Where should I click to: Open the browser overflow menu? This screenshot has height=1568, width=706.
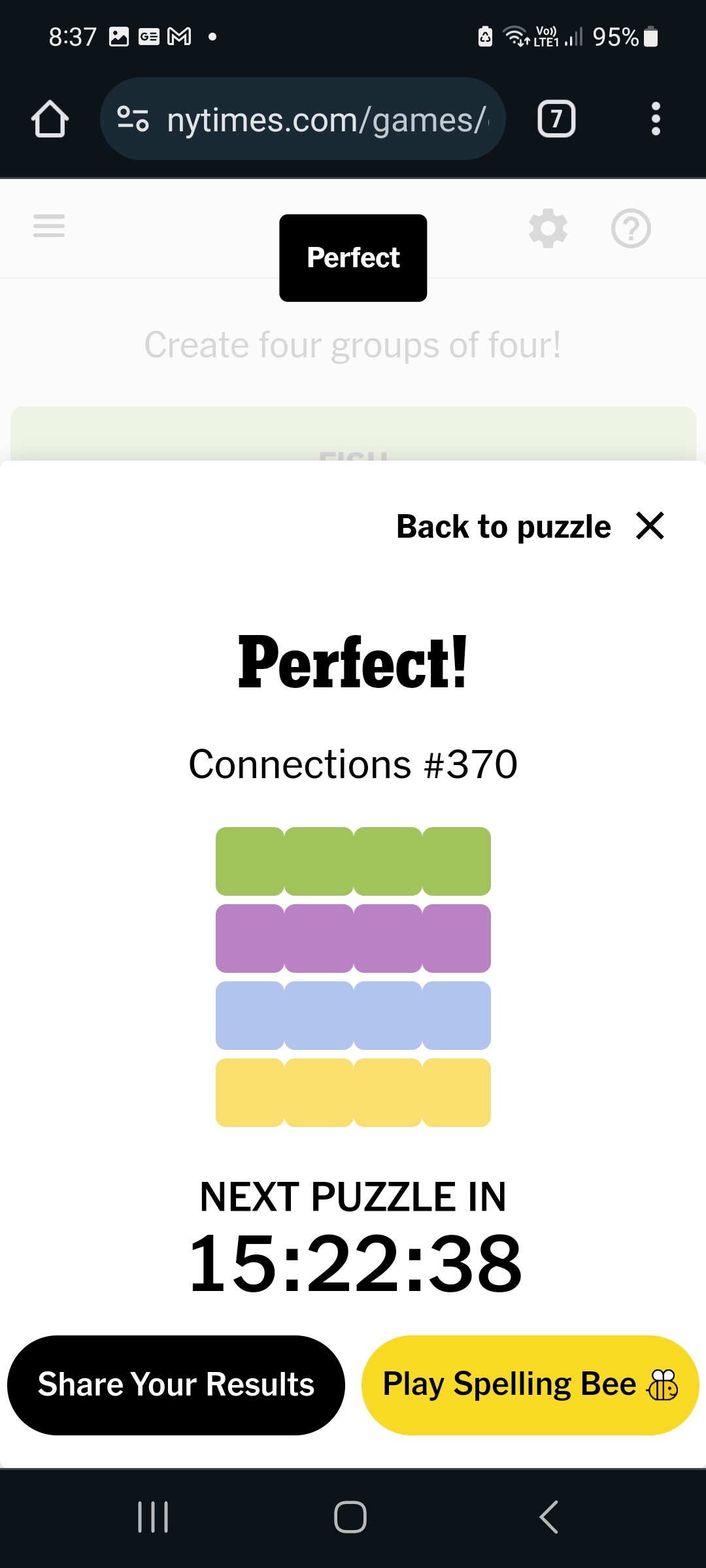coord(656,119)
